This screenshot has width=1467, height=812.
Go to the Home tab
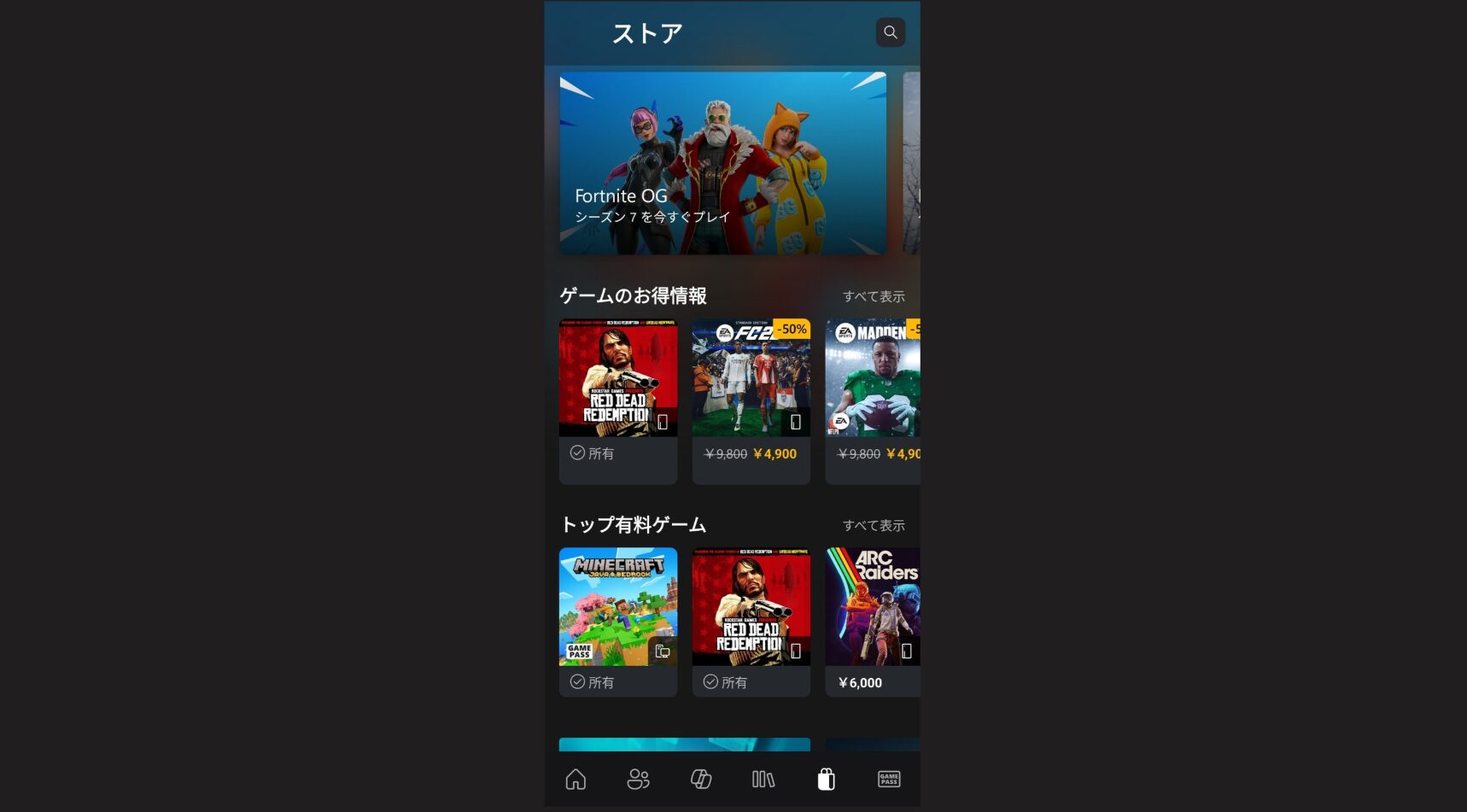[x=576, y=779]
